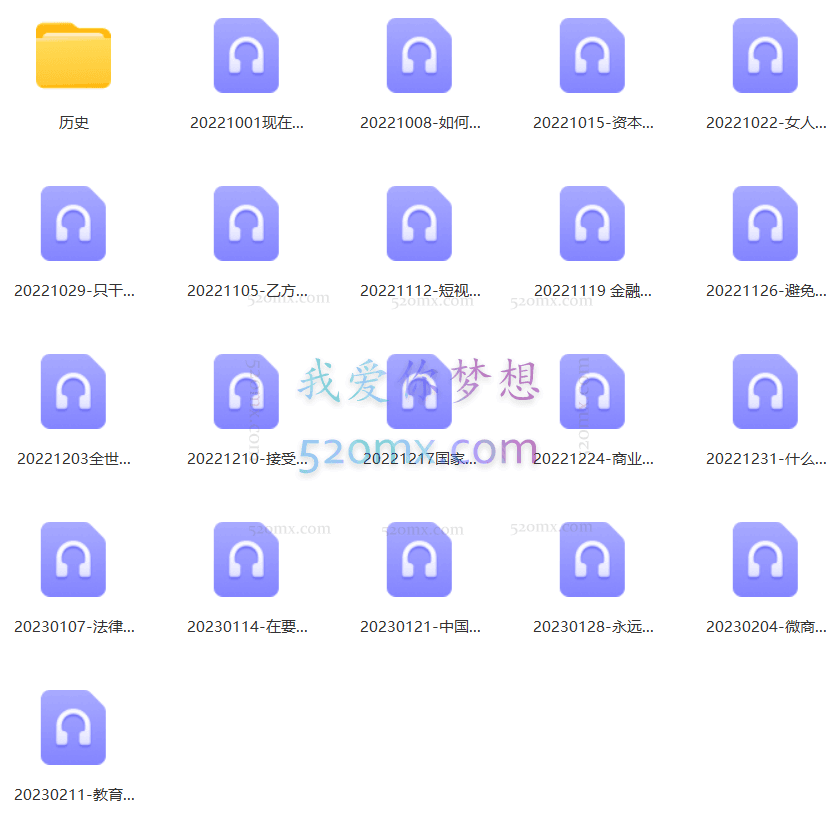Image resolution: width=840 pixels, height=823 pixels.
Task: Open audio file 20221001现在
Action: [x=246, y=56]
